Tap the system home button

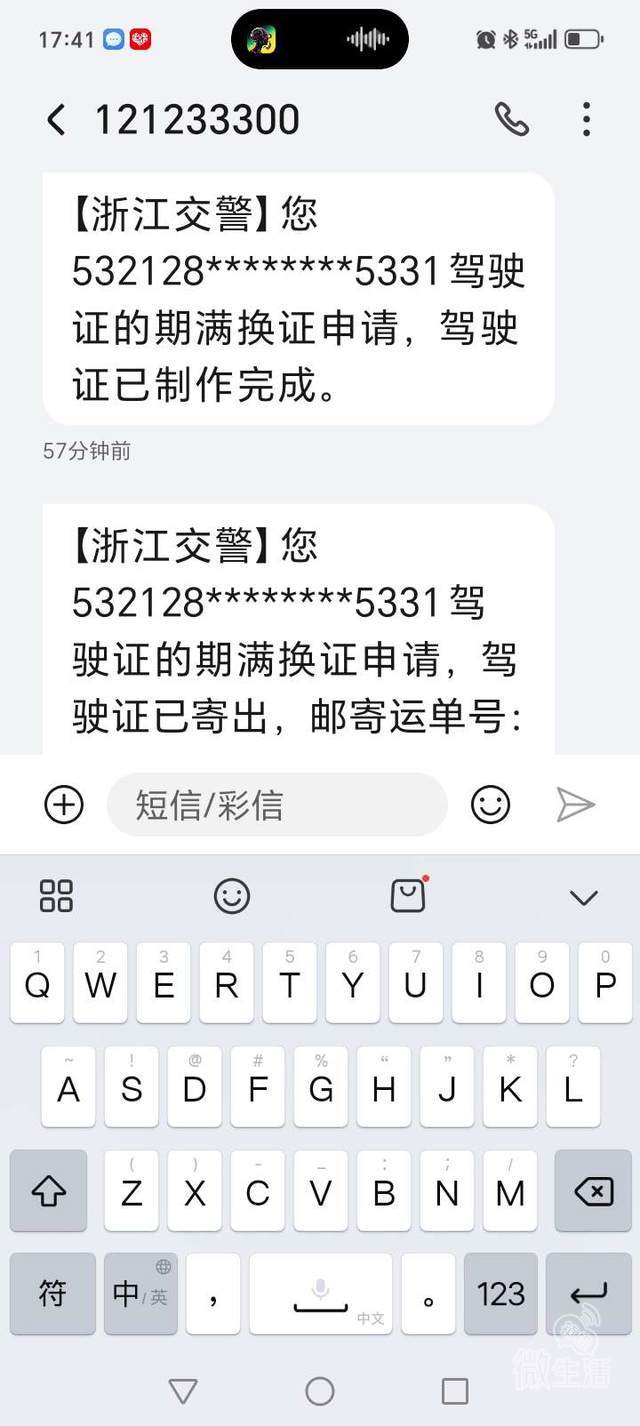coord(320,1391)
